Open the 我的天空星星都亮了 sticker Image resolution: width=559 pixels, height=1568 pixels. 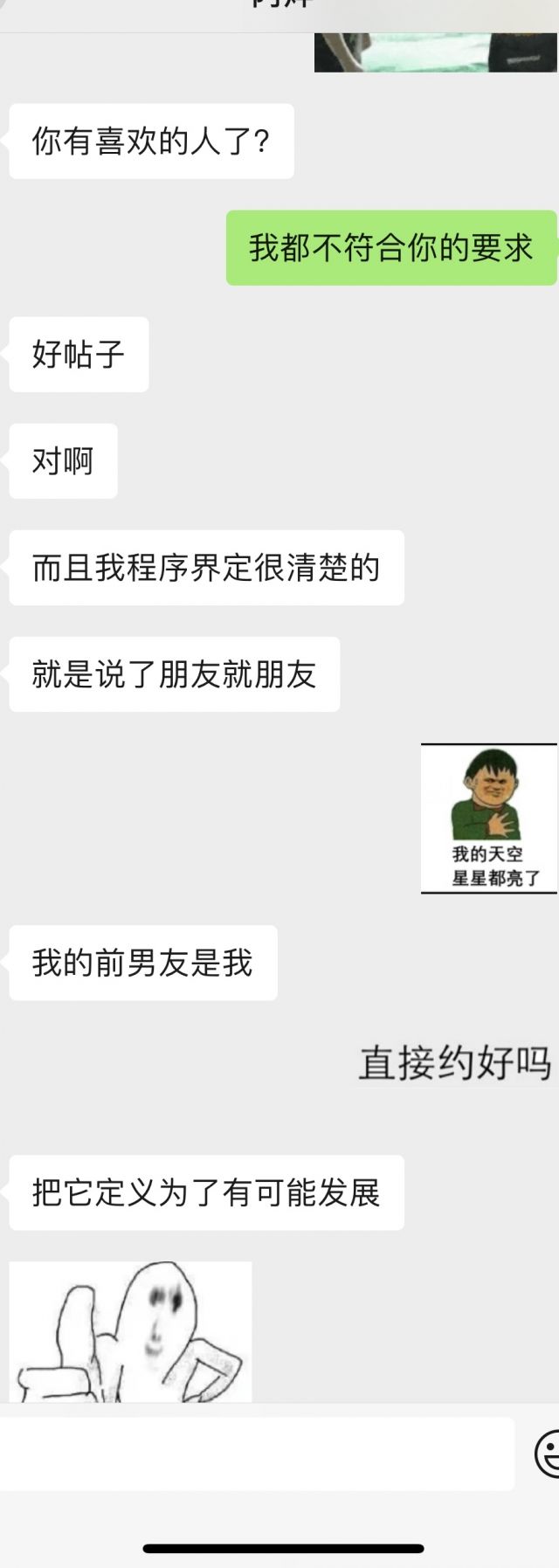click(488, 819)
